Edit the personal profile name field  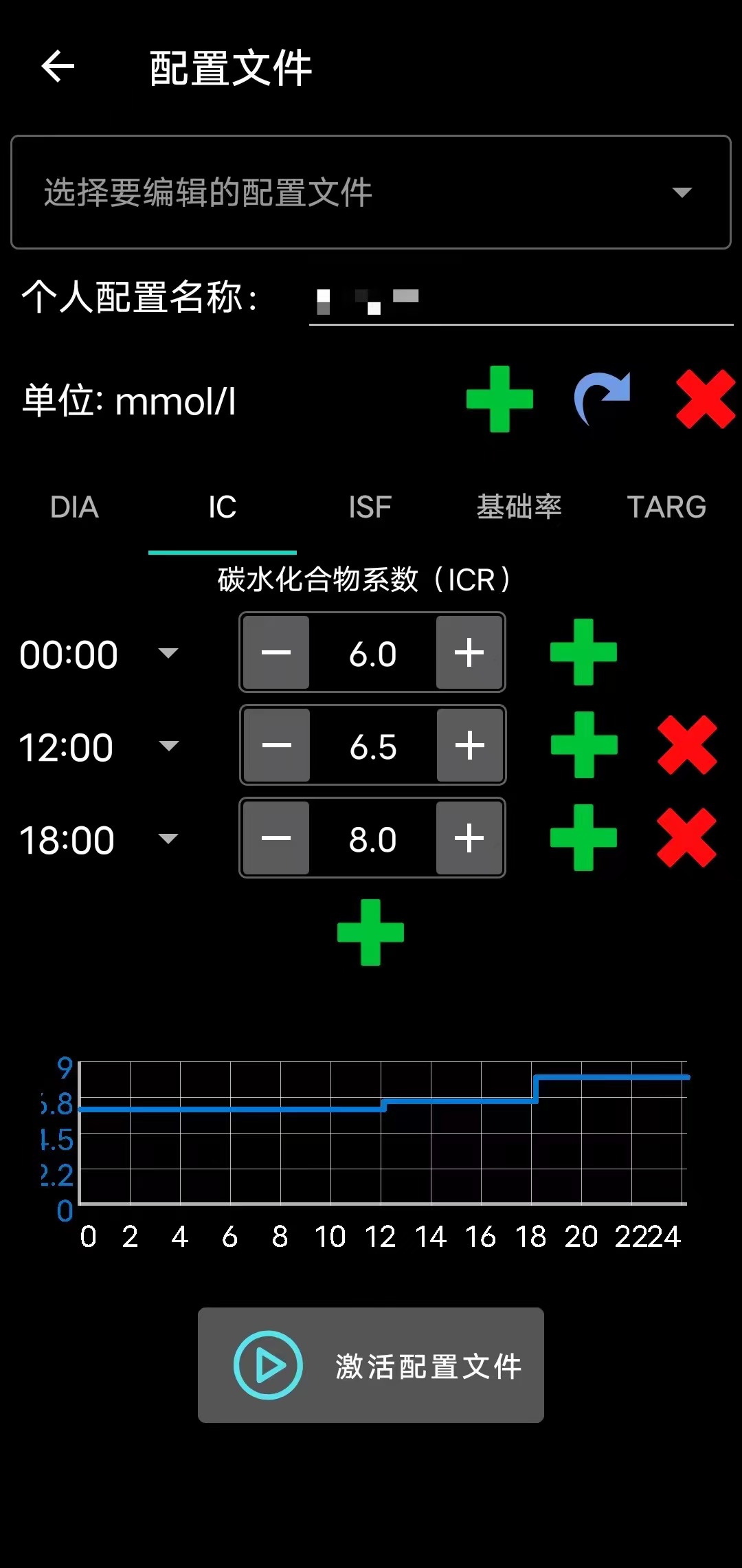click(x=521, y=299)
